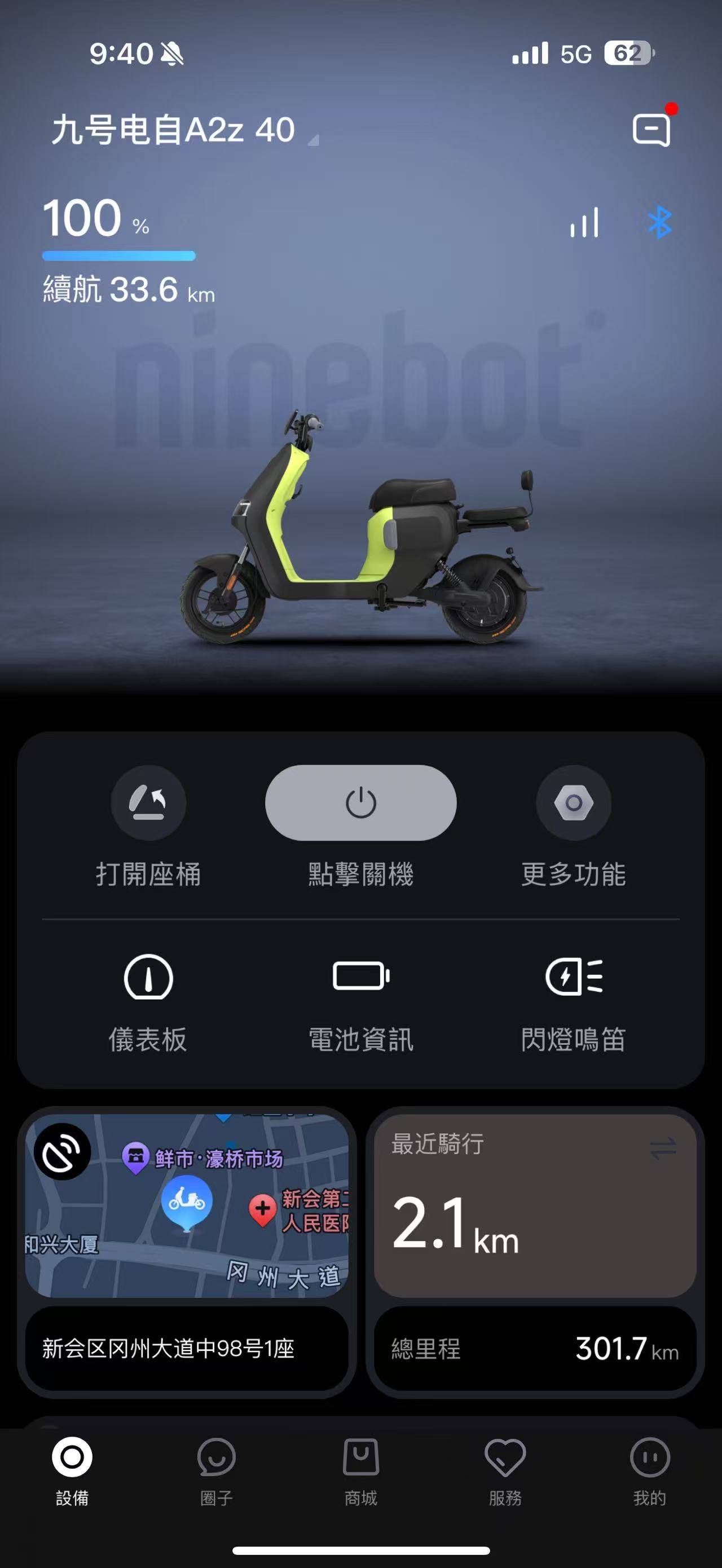Tap the track toggle icon on the map
The width and height of the screenshot is (722, 1568).
click(x=62, y=1151)
